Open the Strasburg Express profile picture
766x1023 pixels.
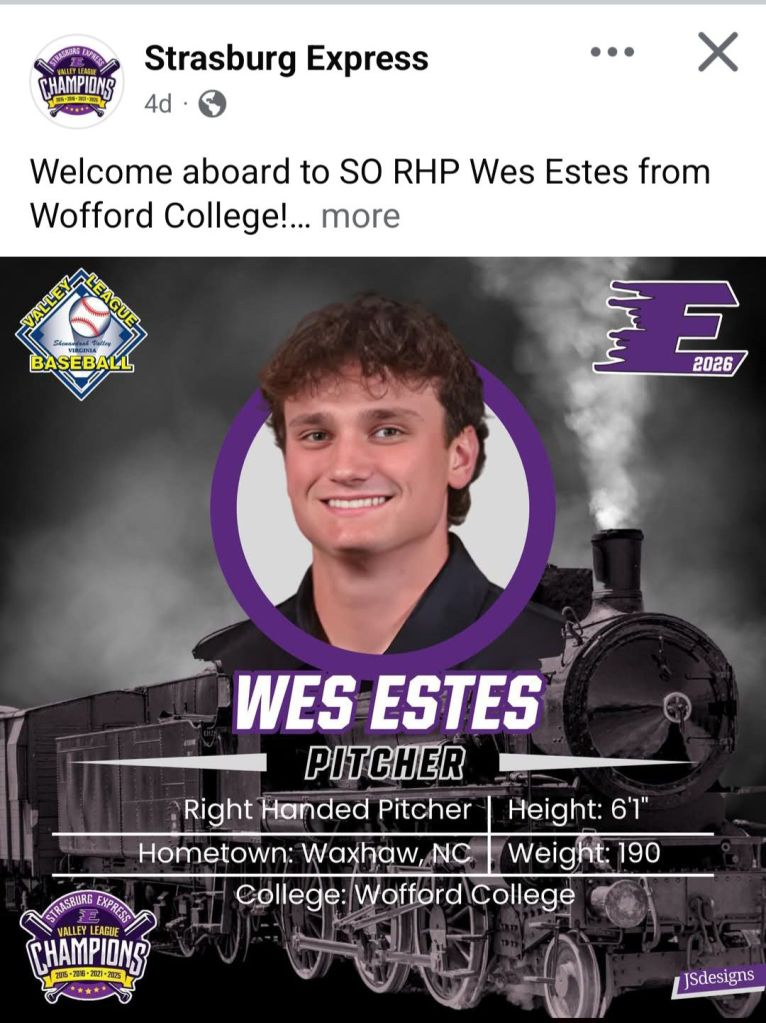(x=77, y=82)
